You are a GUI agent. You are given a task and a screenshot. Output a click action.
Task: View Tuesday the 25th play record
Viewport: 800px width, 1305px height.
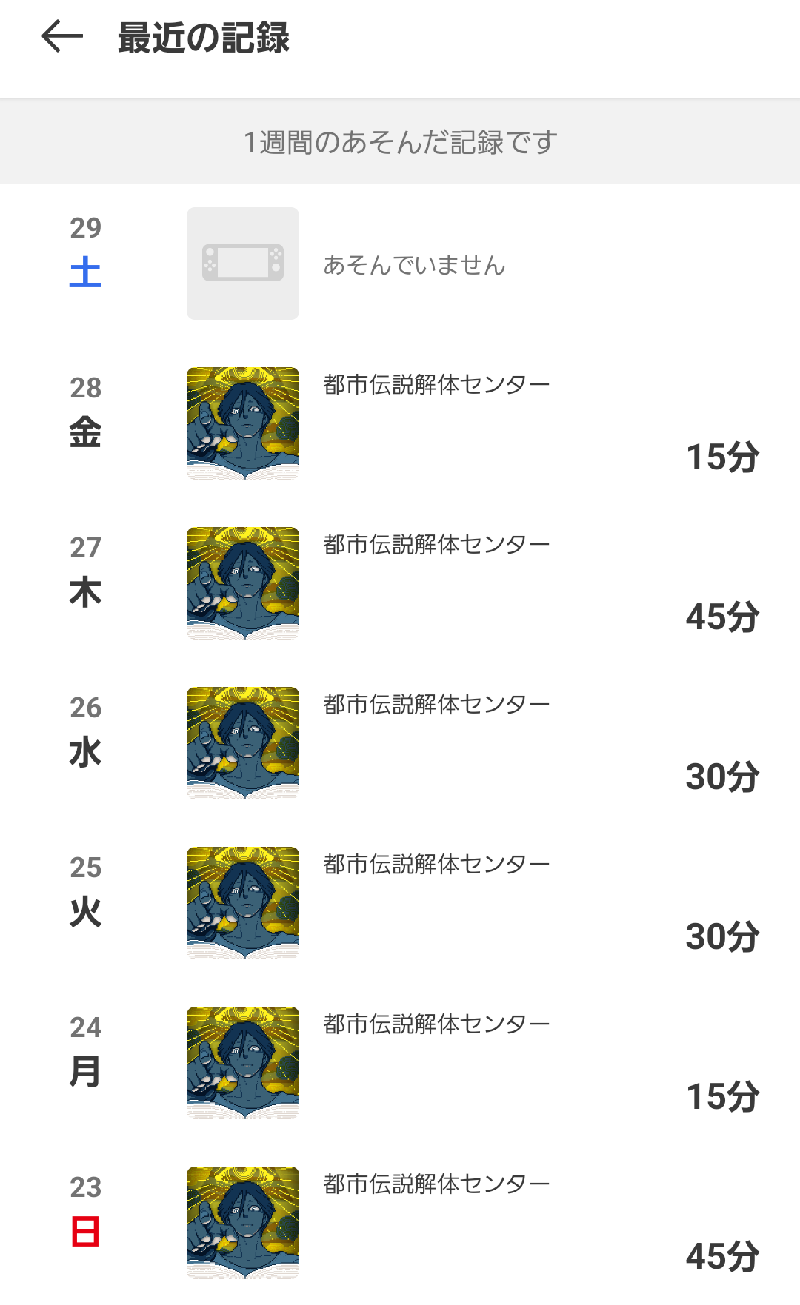click(436, 903)
